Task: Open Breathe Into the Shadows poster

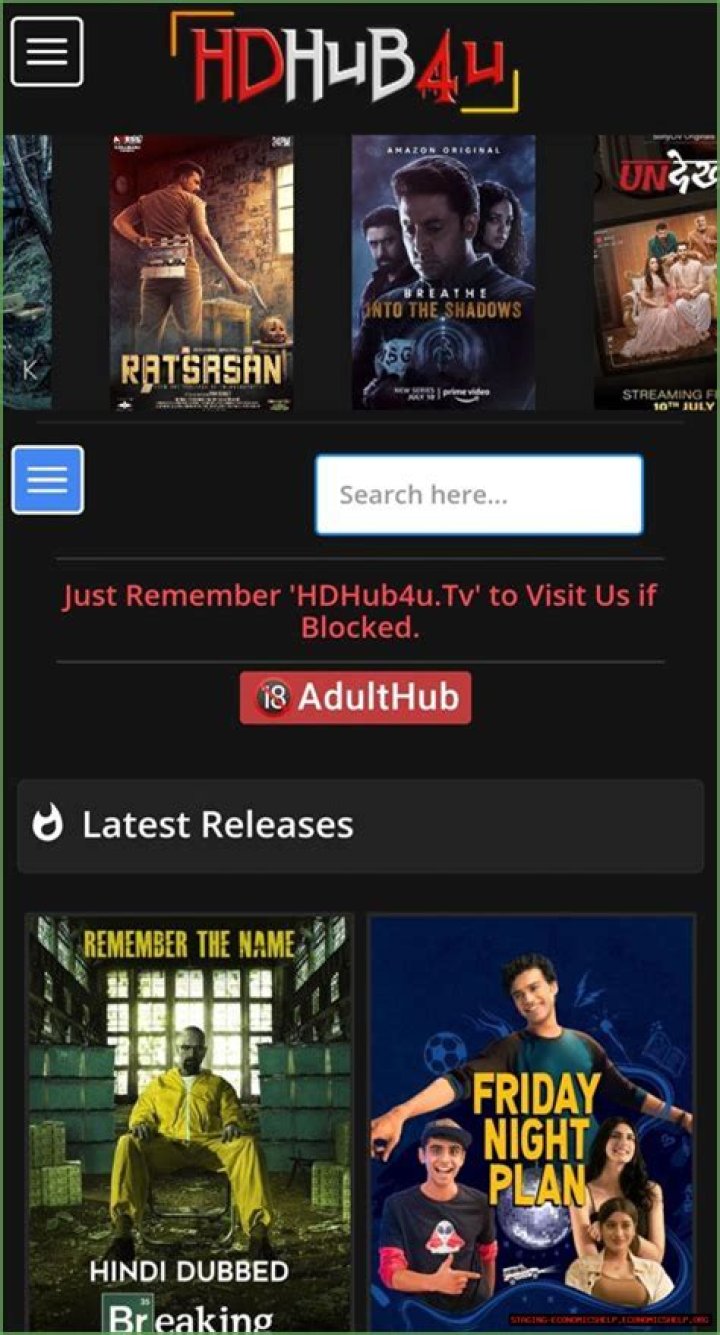Action: click(x=443, y=273)
